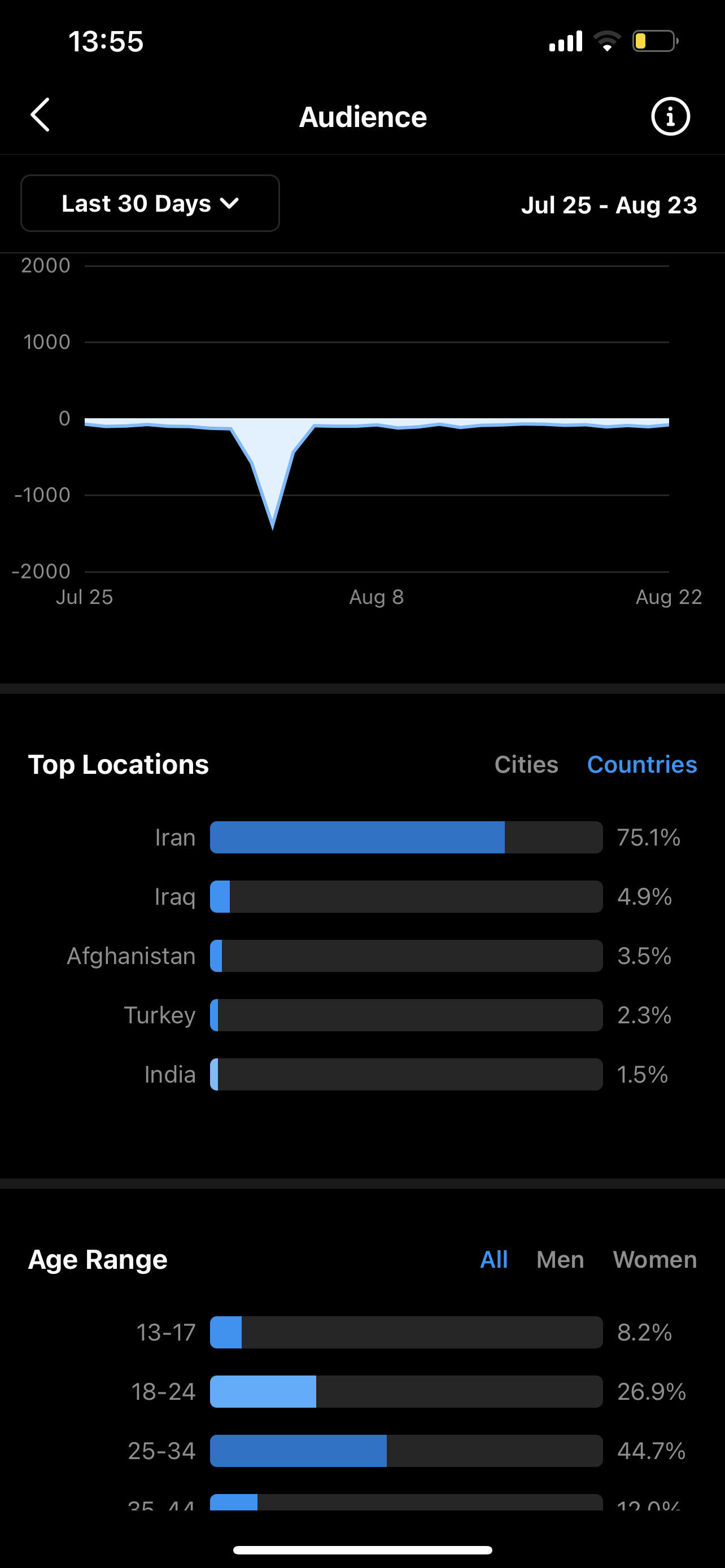
Task: Filter Age Range by Men
Action: pyautogui.click(x=560, y=1259)
